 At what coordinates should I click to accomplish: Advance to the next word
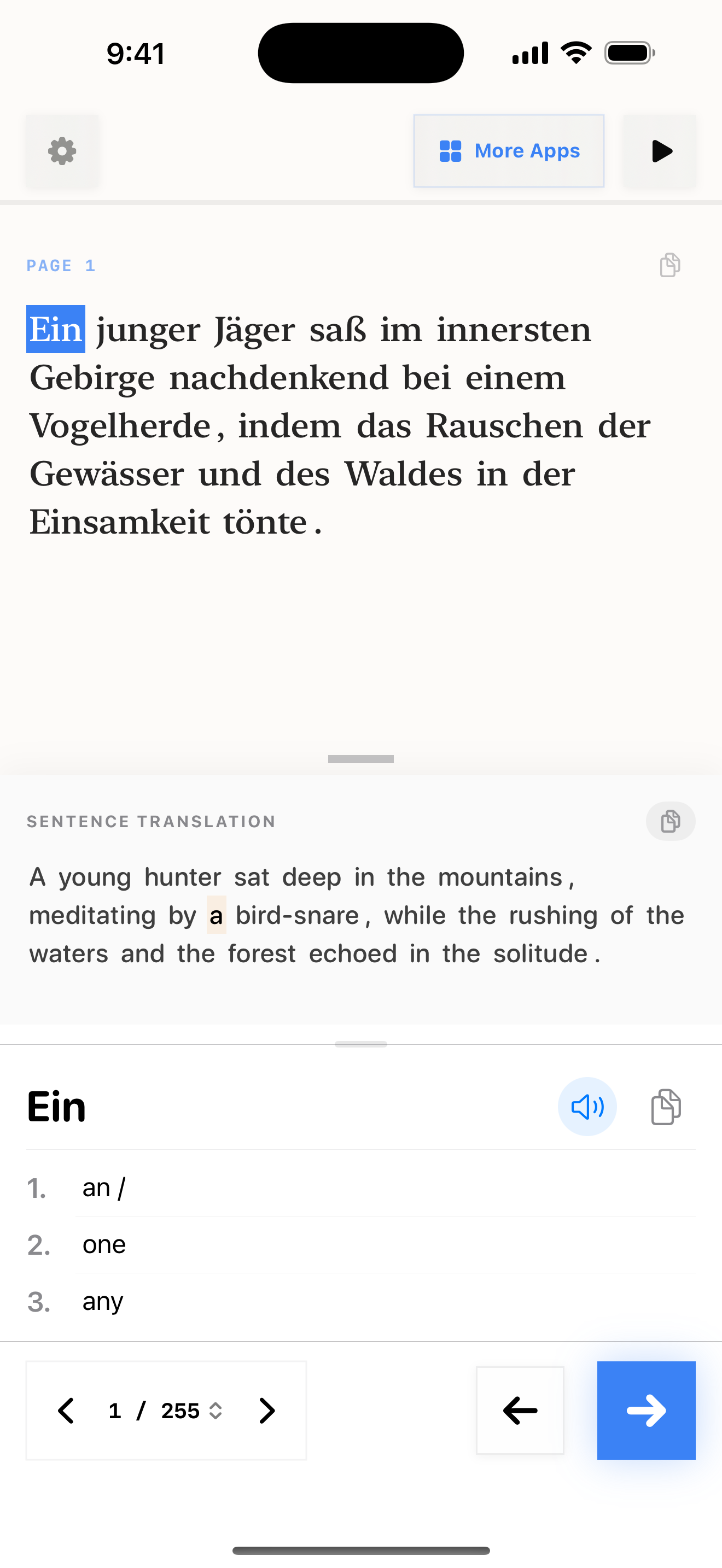coord(646,1411)
